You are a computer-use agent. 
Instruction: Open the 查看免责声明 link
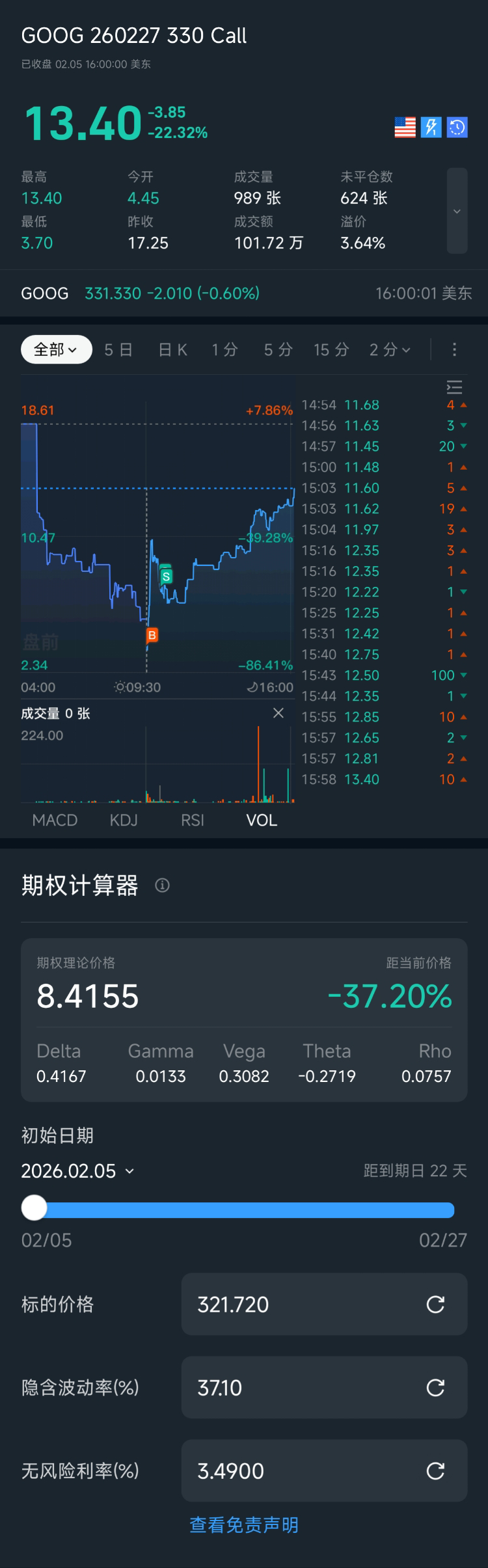point(244,1525)
